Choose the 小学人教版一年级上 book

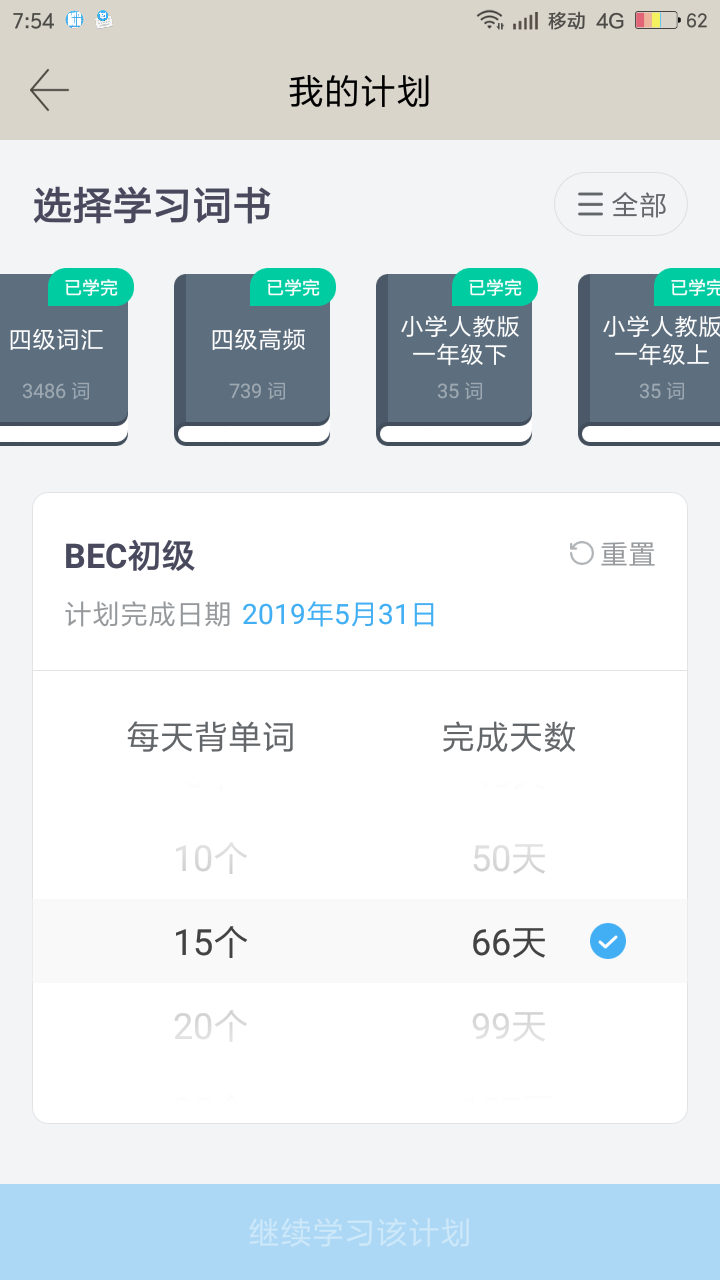(650, 358)
